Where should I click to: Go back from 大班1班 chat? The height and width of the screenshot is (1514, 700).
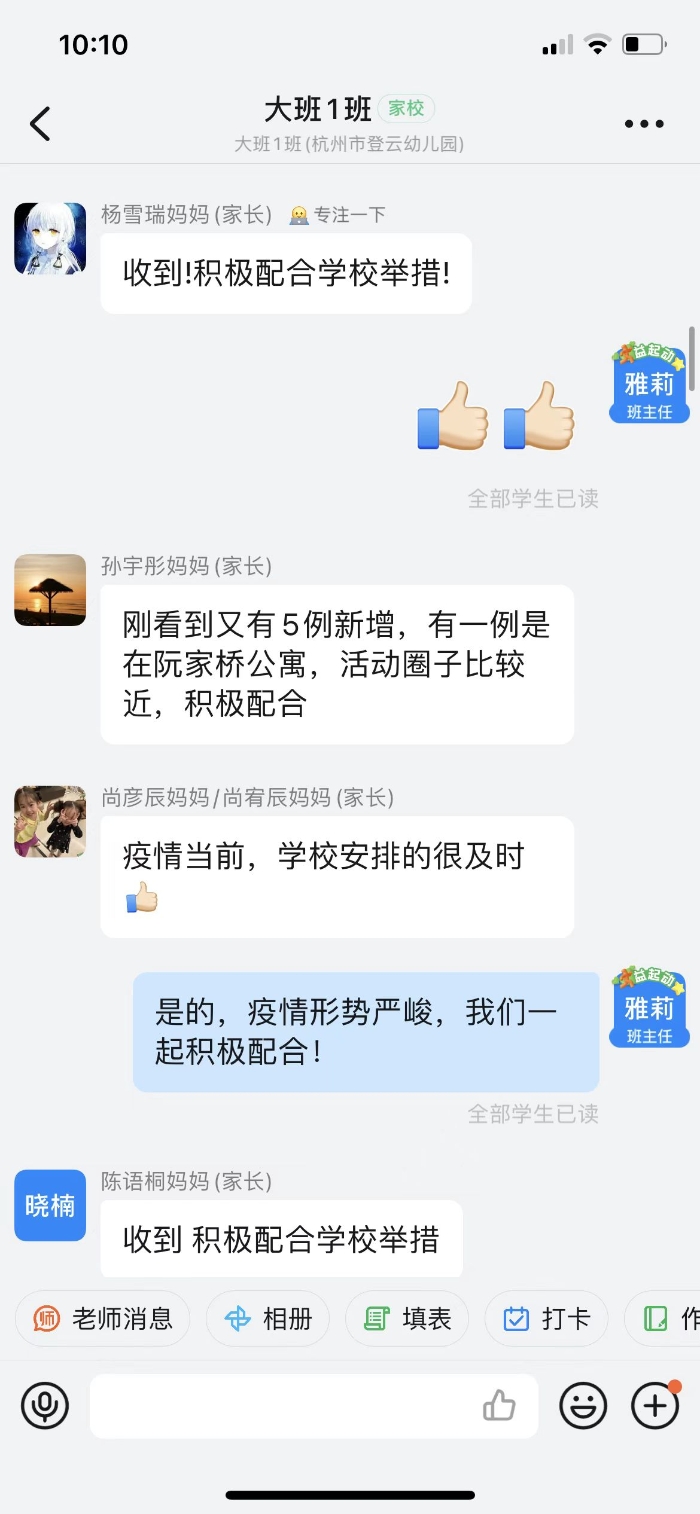point(40,124)
